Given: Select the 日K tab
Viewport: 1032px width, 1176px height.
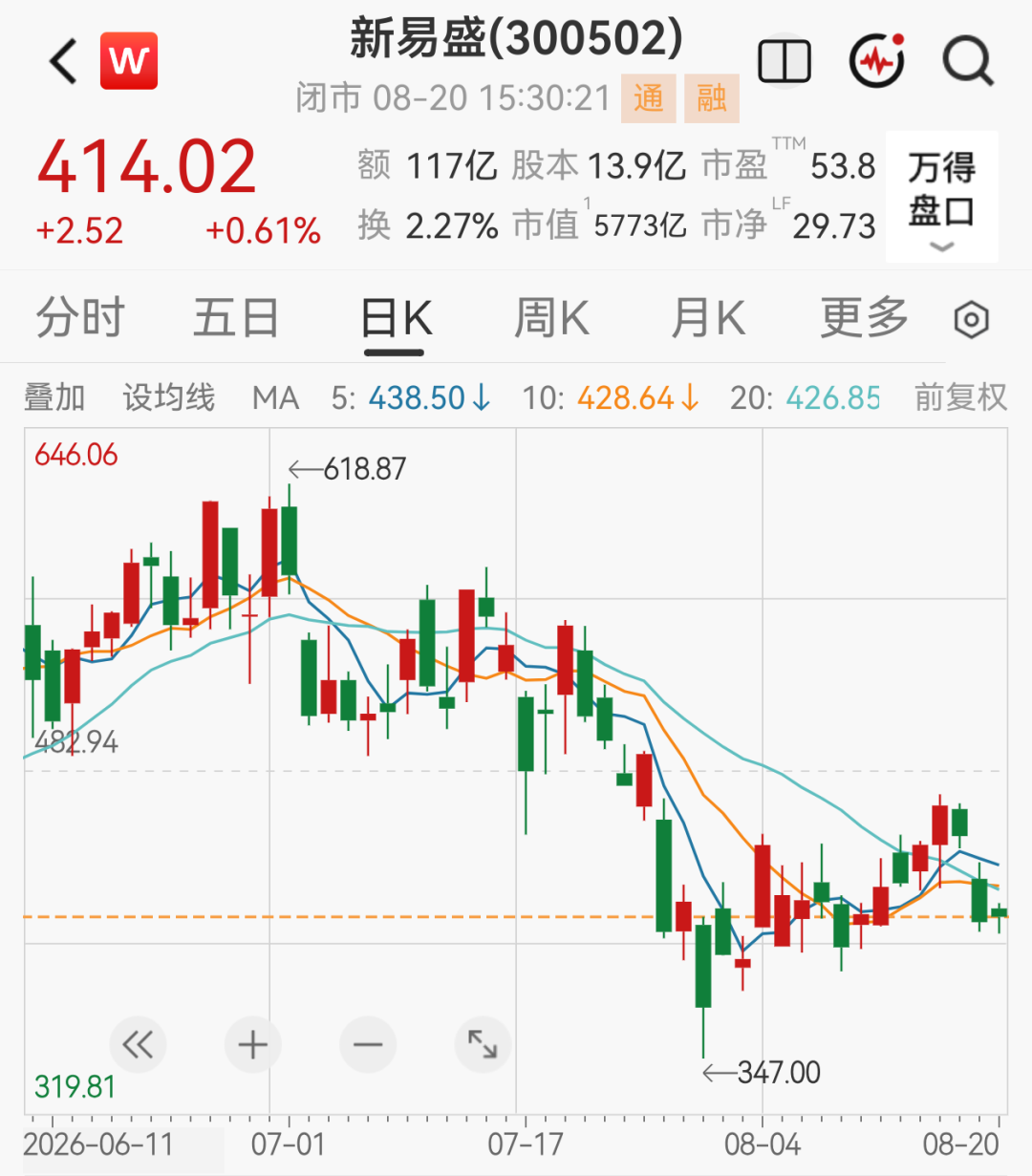Looking at the screenshot, I should pyautogui.click(x=396, y=319).
